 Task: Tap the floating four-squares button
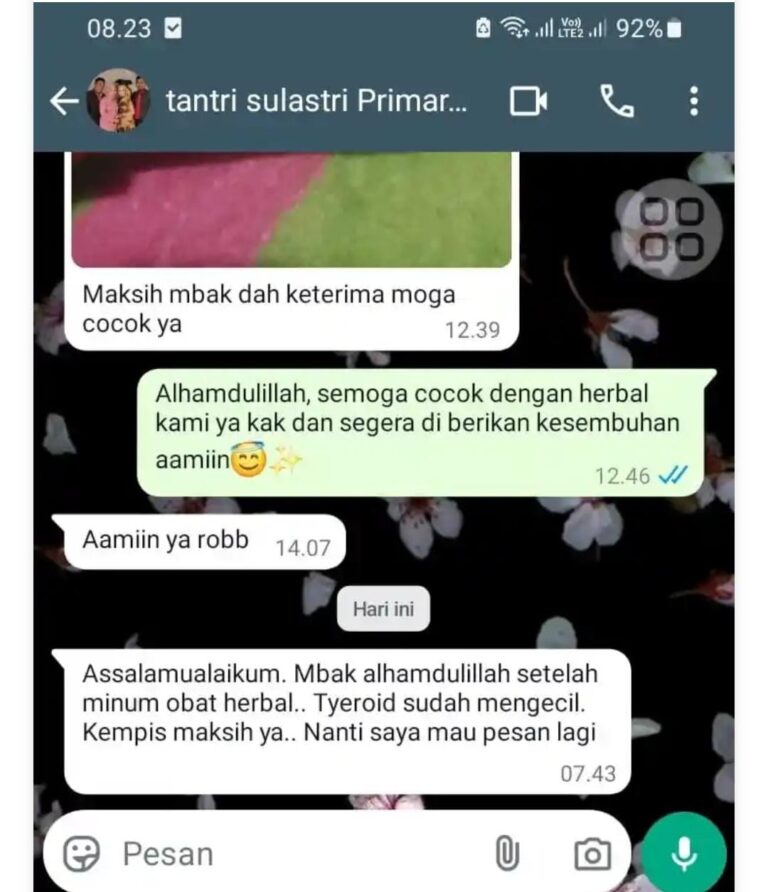672,229
